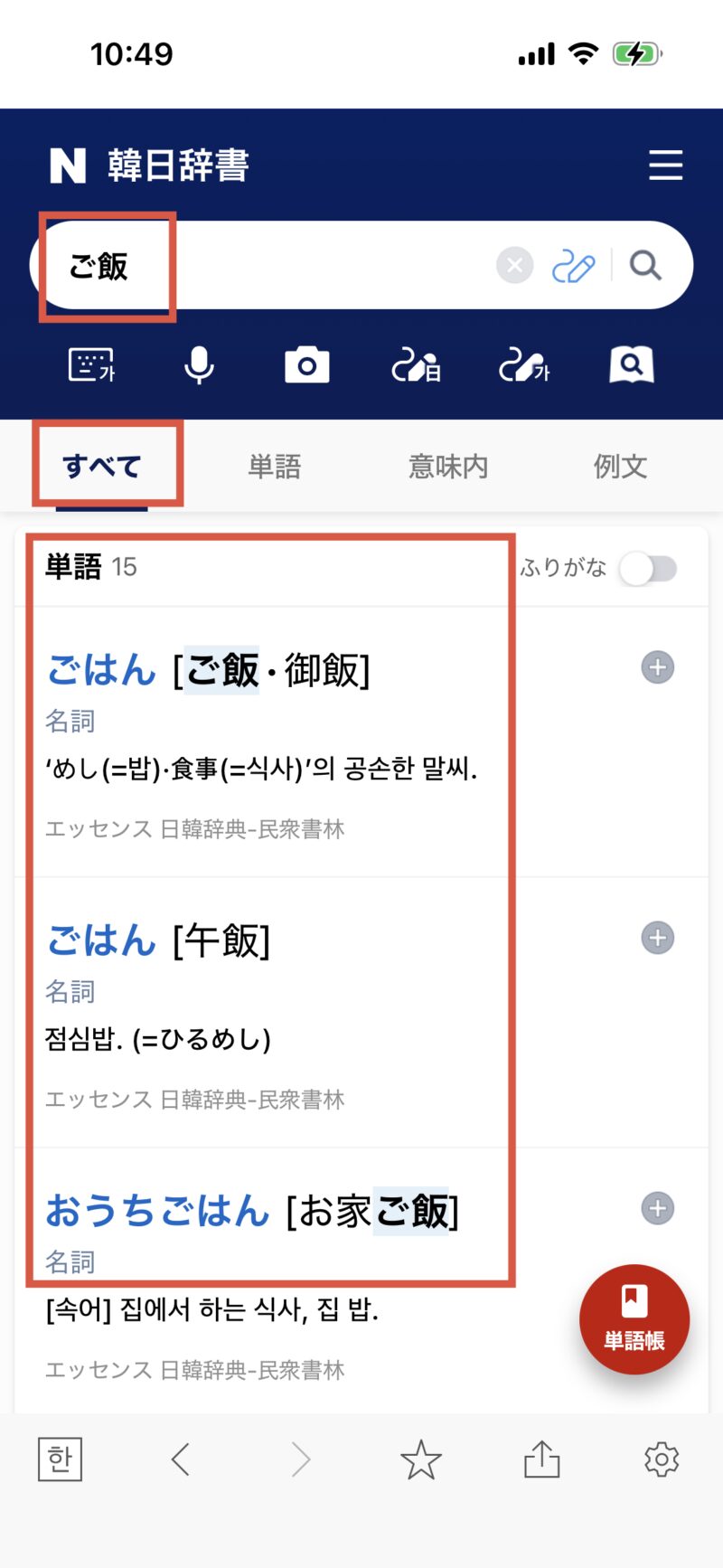
Task: Select the Korean handwriting input icon
Action: [x=522, y=365]
